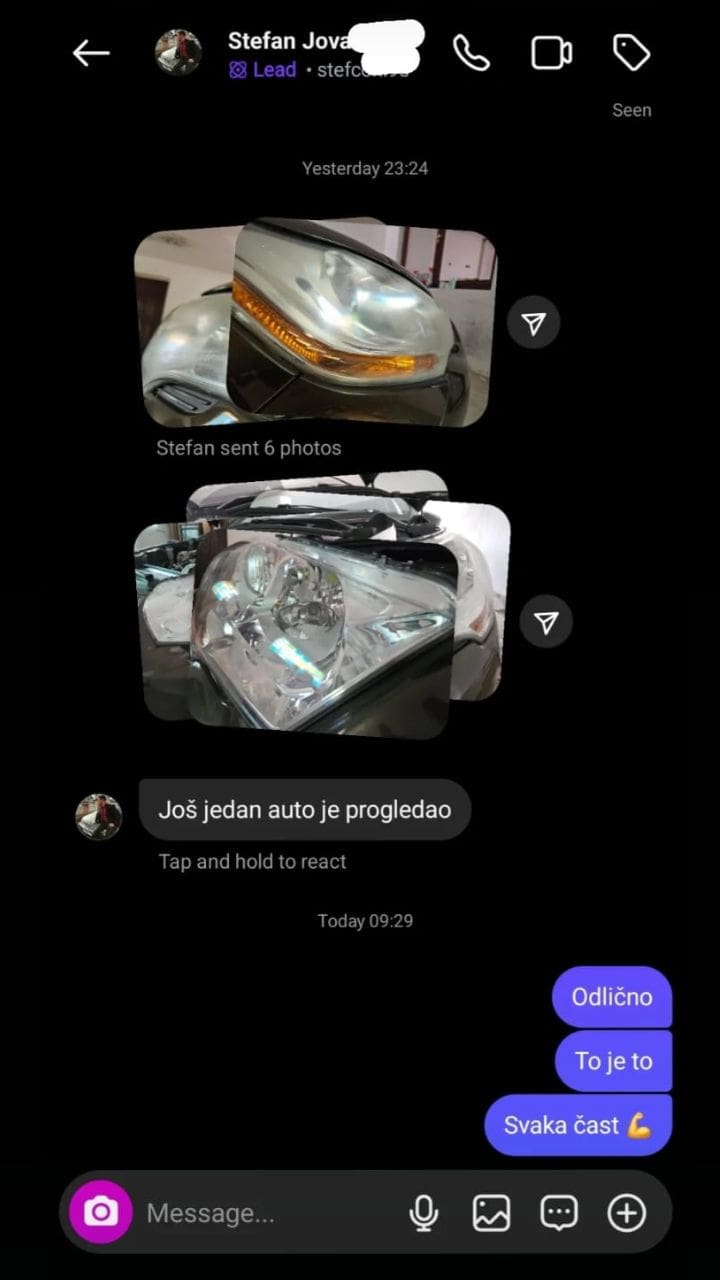Open the camera from message bar
The height and width of the screenshot is (1280, 720).
[100, 1213]
